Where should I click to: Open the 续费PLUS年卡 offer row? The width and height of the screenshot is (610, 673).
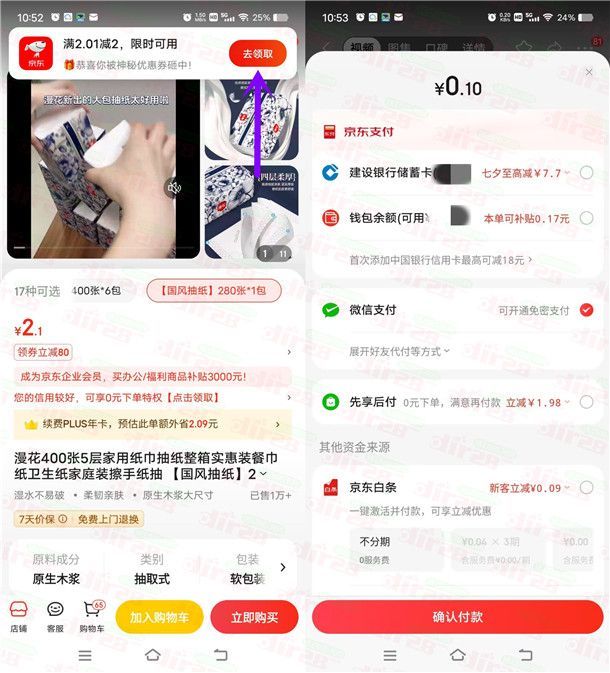tap(152, 424)
